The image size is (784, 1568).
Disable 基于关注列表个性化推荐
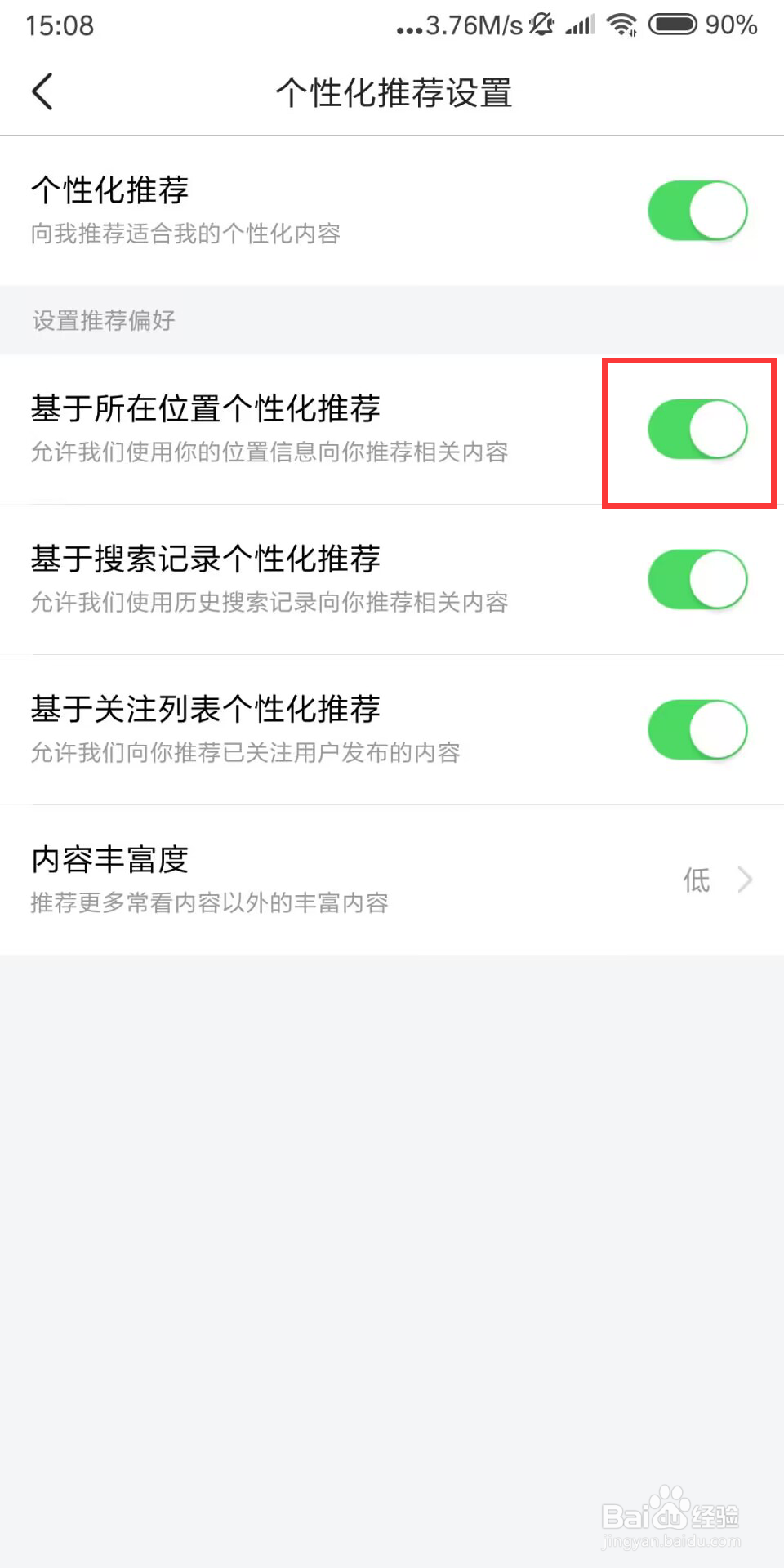(x=697, y=729)
